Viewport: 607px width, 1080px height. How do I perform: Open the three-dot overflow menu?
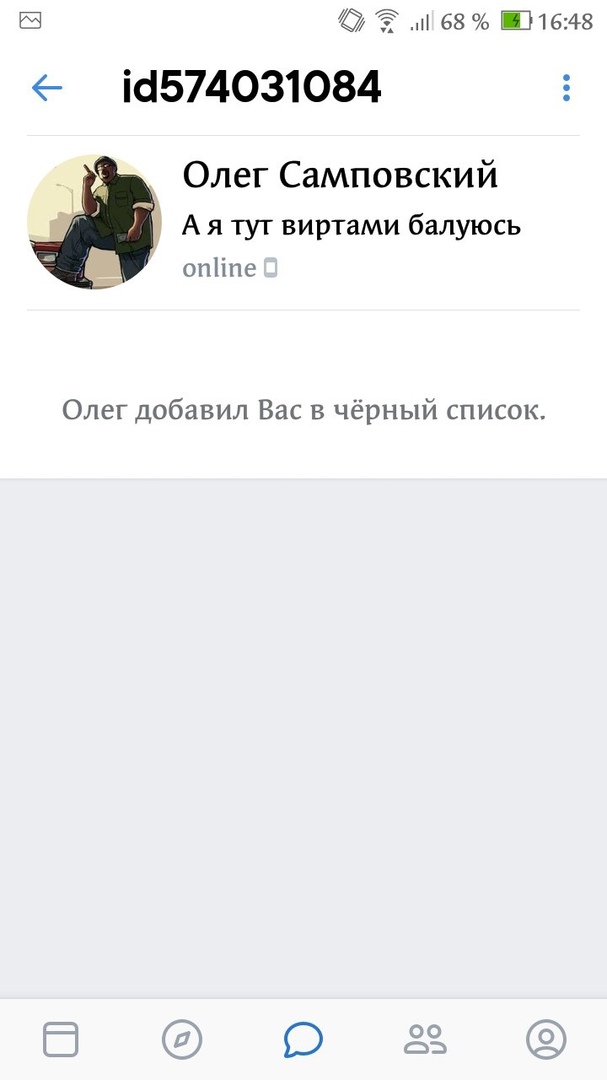[566, 88]
